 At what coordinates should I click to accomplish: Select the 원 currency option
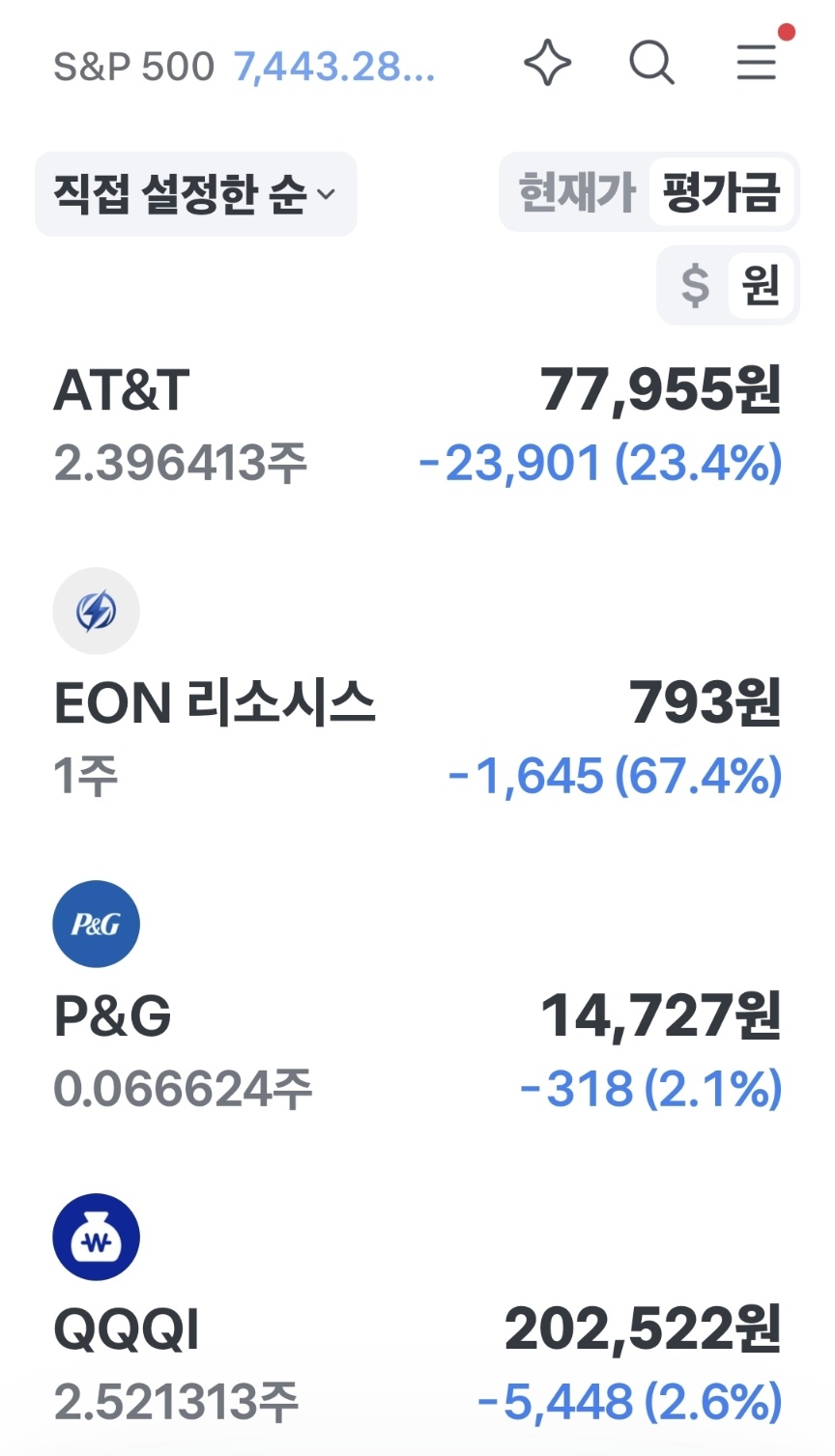[x=761, y=285]
